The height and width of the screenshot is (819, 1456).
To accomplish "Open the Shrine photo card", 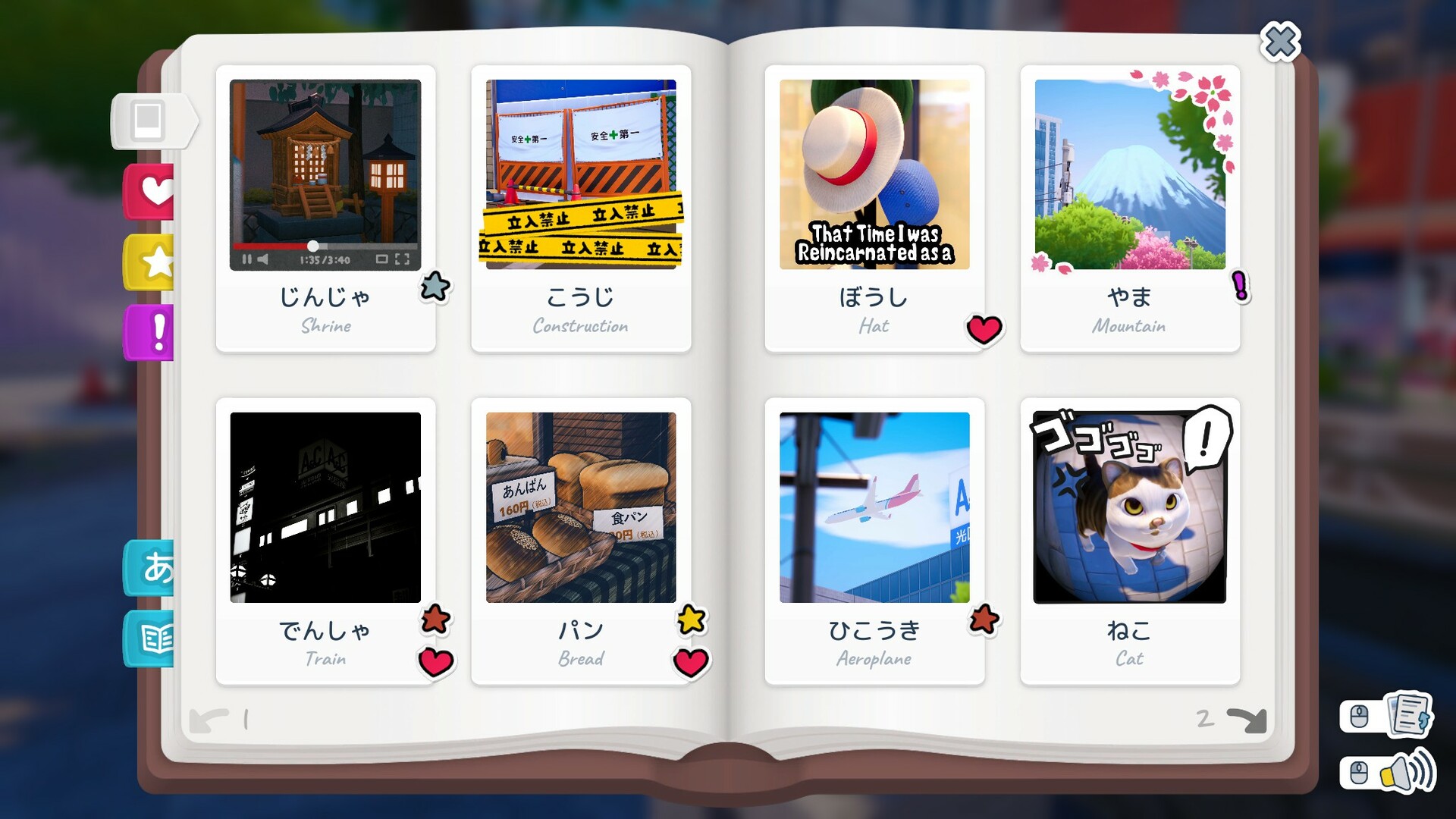I will 325,208.
